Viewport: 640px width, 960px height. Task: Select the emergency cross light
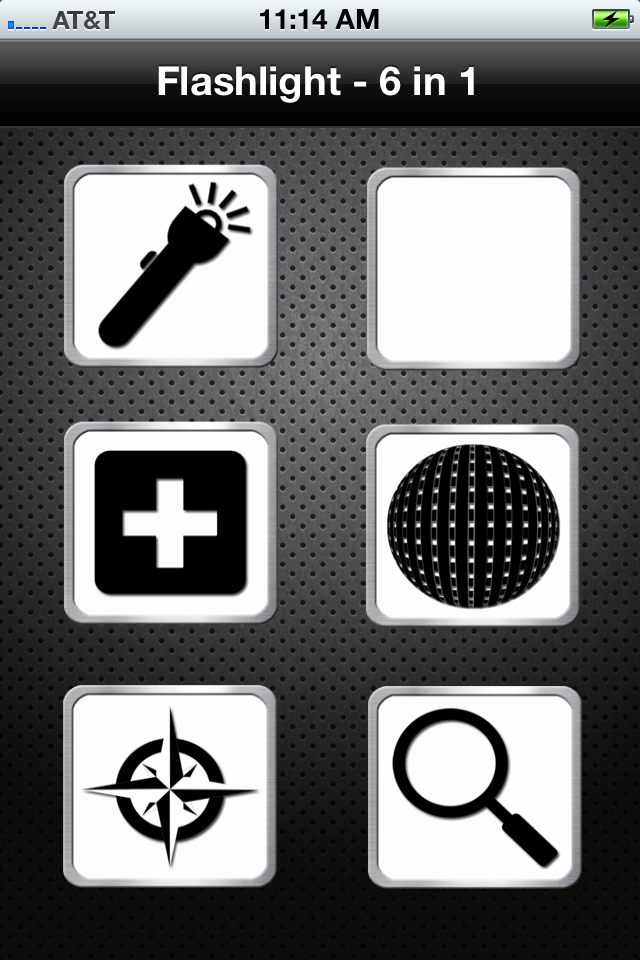[170, 523]
